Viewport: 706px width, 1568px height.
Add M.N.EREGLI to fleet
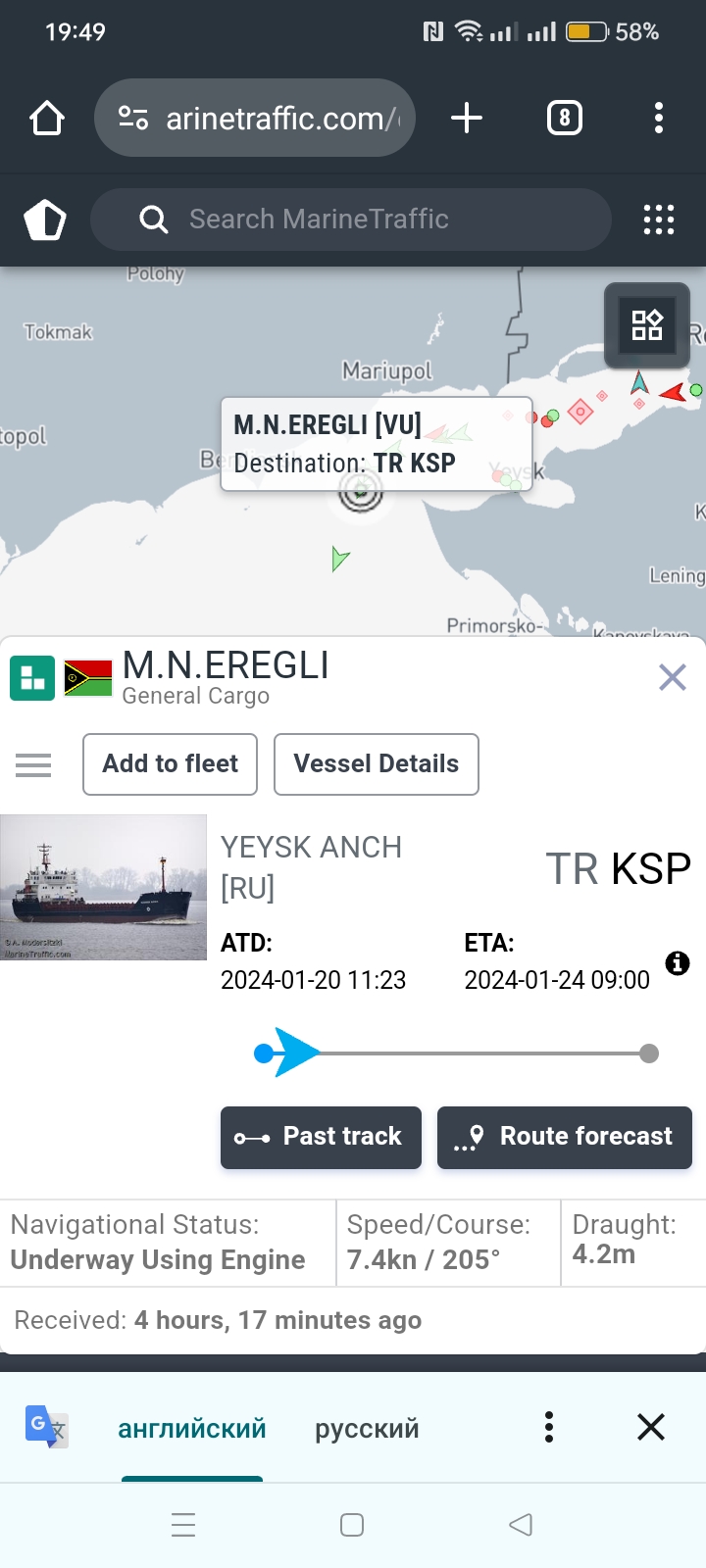(x=171, y=764)
